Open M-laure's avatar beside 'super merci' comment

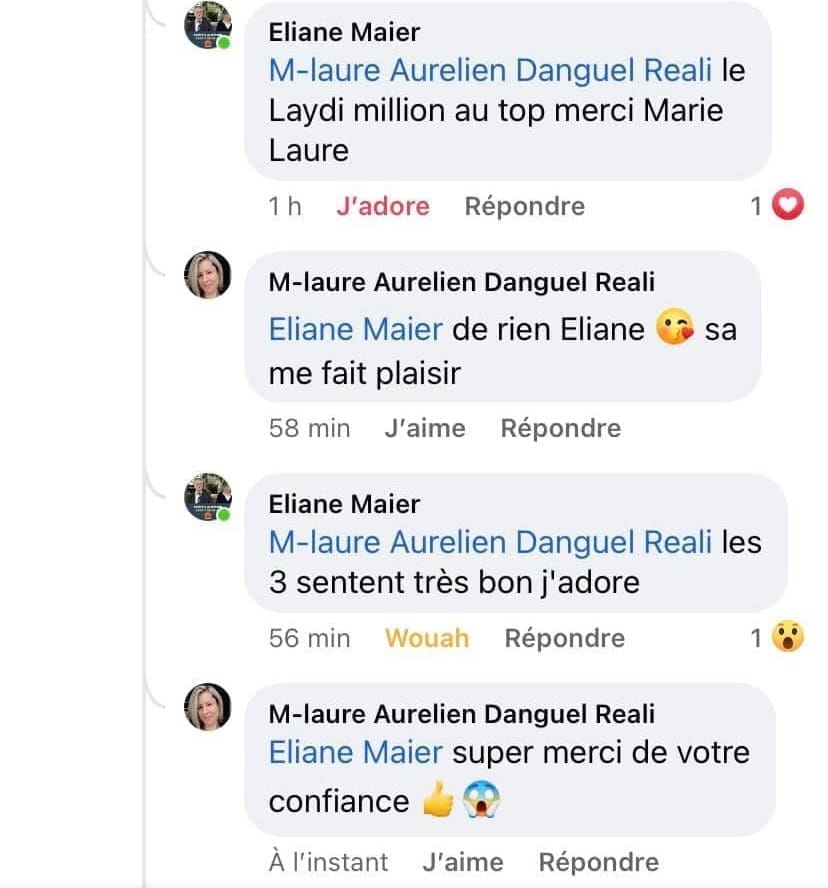point(208,707)
